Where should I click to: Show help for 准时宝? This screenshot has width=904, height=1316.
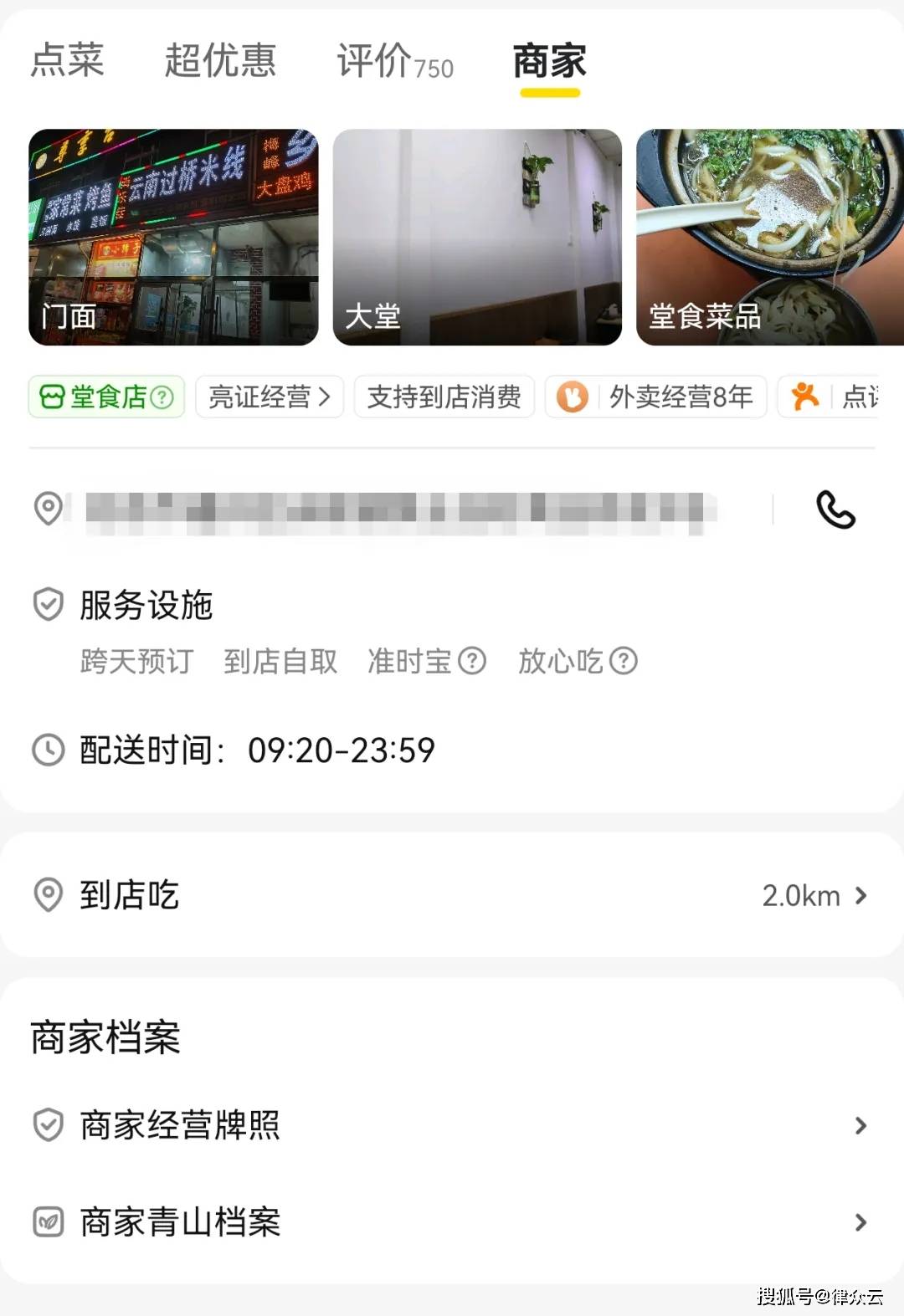[472, 661]
